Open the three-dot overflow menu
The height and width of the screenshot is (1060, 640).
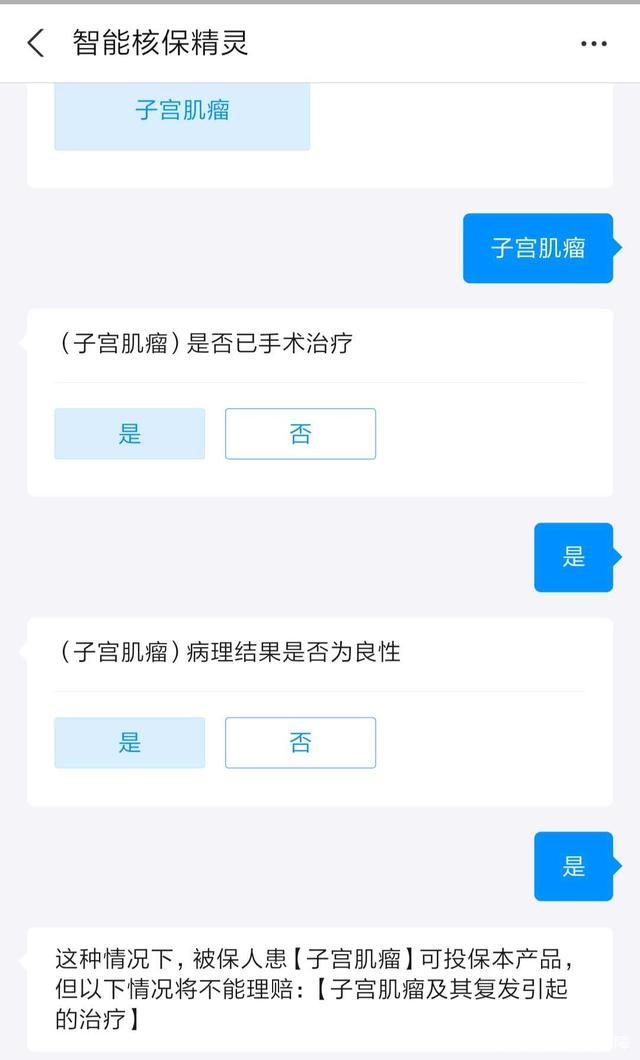tap(593, 44)
